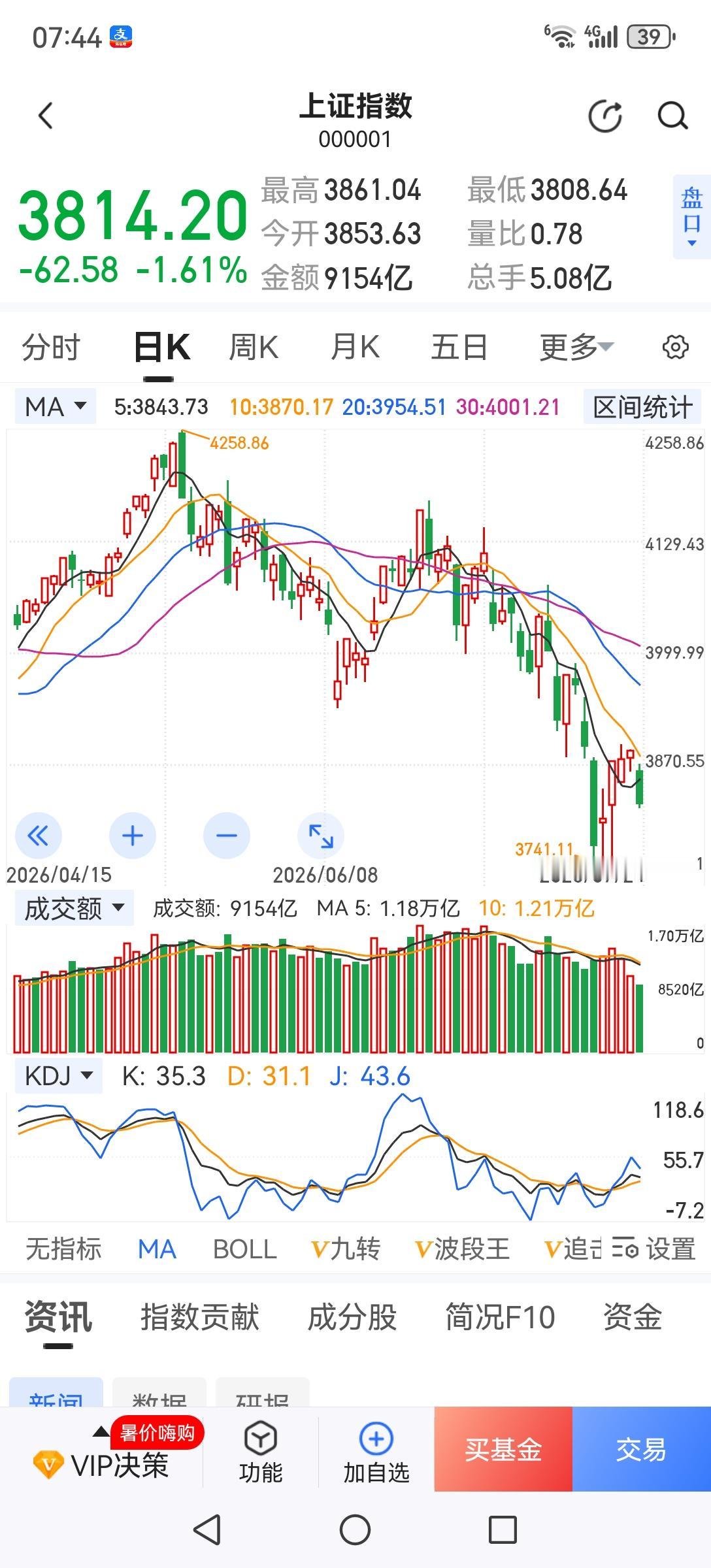Open the 更多 periods dropdown

576,347
